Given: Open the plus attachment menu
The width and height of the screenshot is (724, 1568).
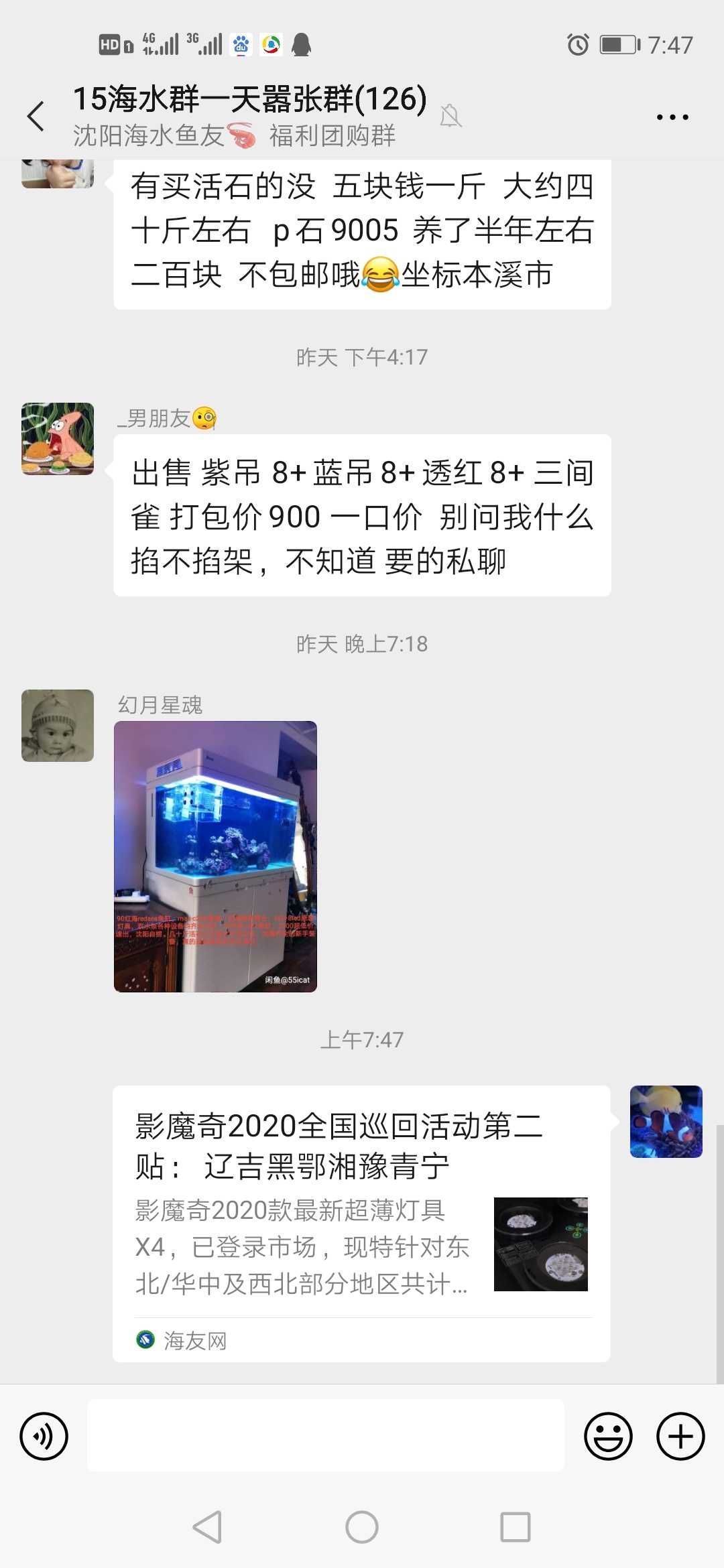Looking at the screenshot, I should (x=680, y=1436).
